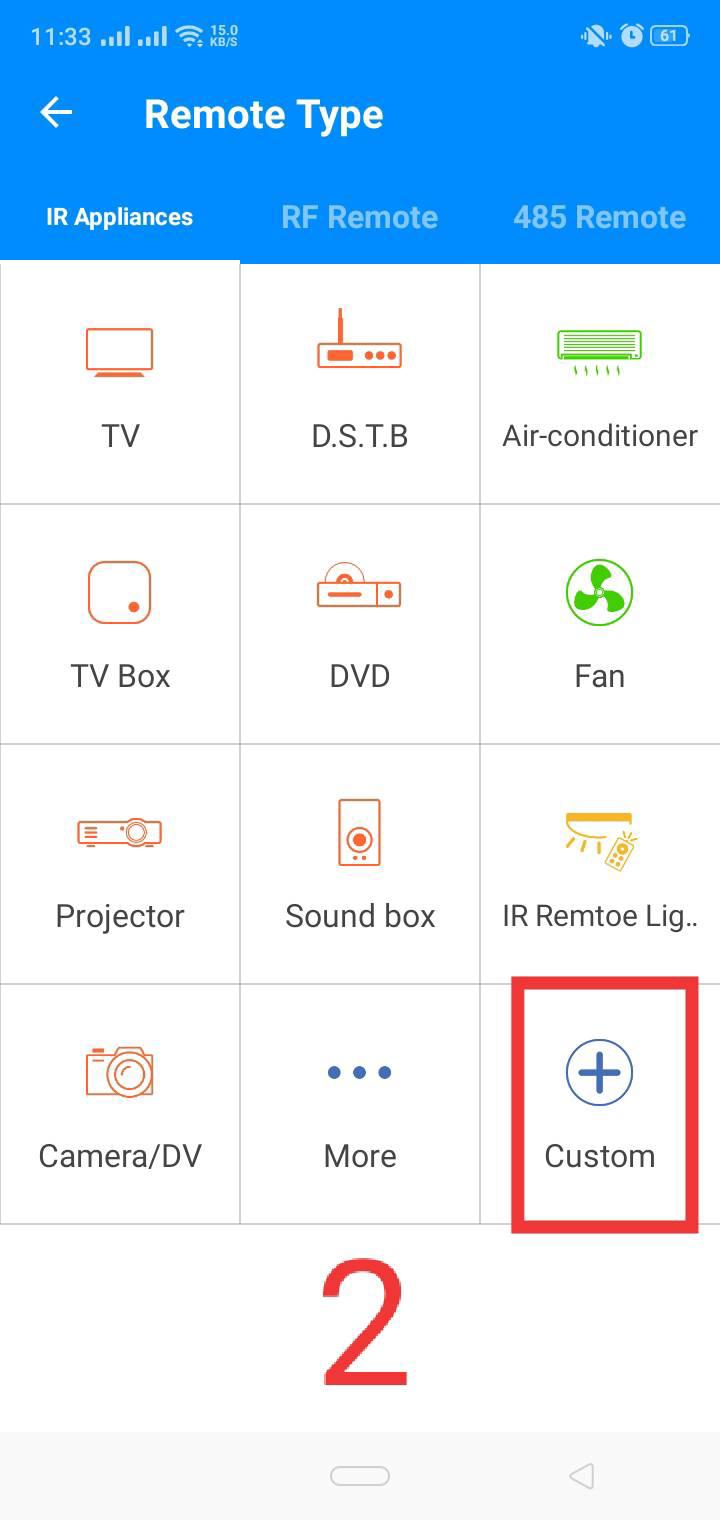Image resolution: width=720 pixels, height=1520 pixels.
Task: Switch to the RF Remote tab
Action: (360, 217)
